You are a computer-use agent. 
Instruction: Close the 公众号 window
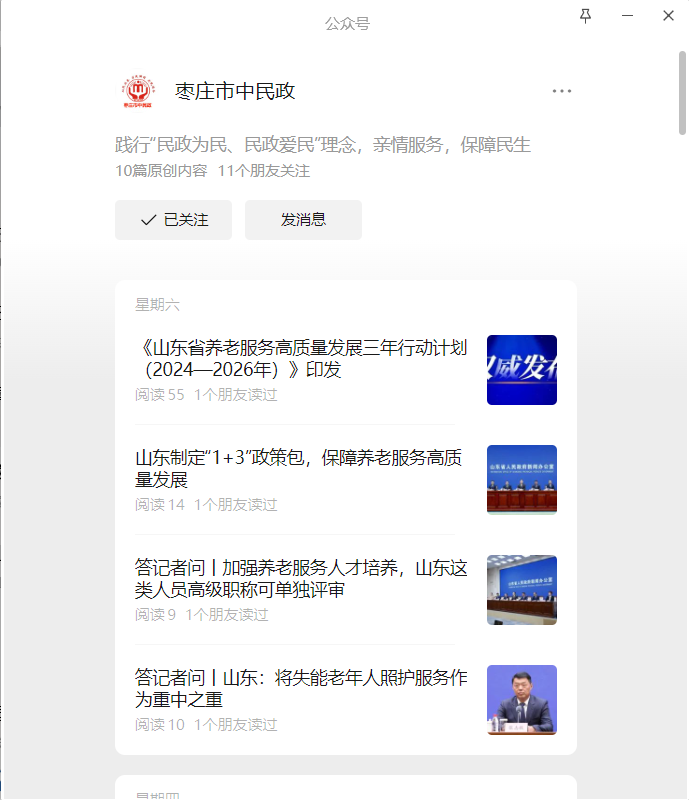tap(668, 15)
